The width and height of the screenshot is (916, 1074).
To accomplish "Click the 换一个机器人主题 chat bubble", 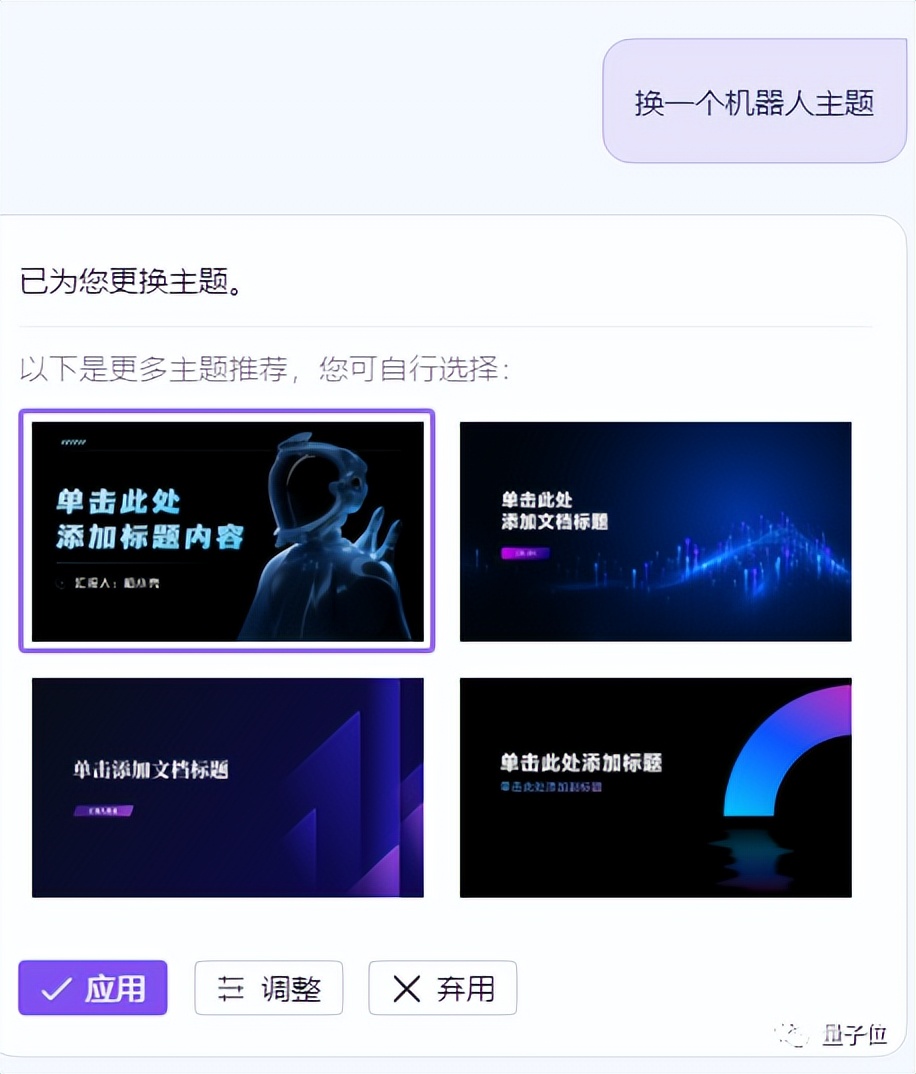I will click(x=756, y=101).
